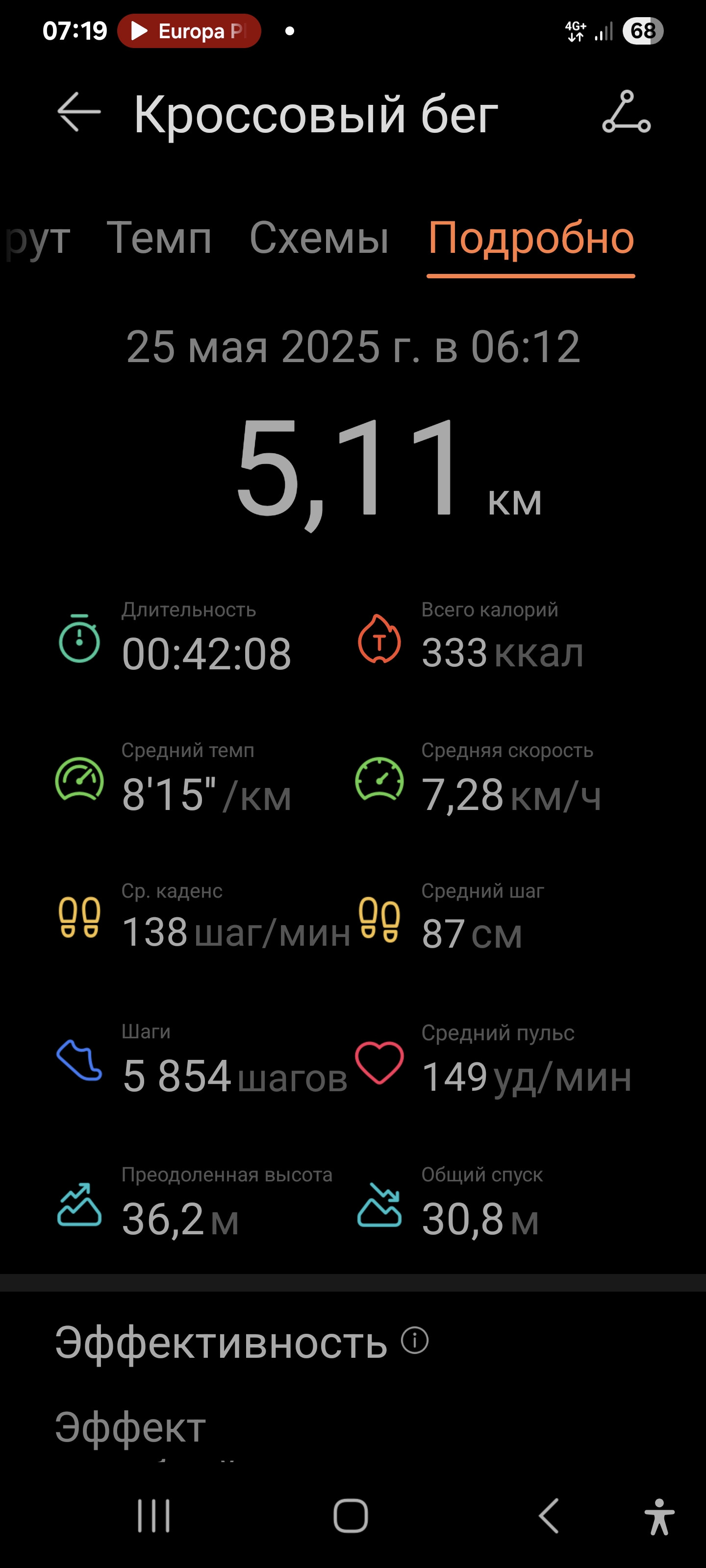Screen dimensions: 706x1568
Task: Open the accessibility shortcut button
Action: point(659,1516)
